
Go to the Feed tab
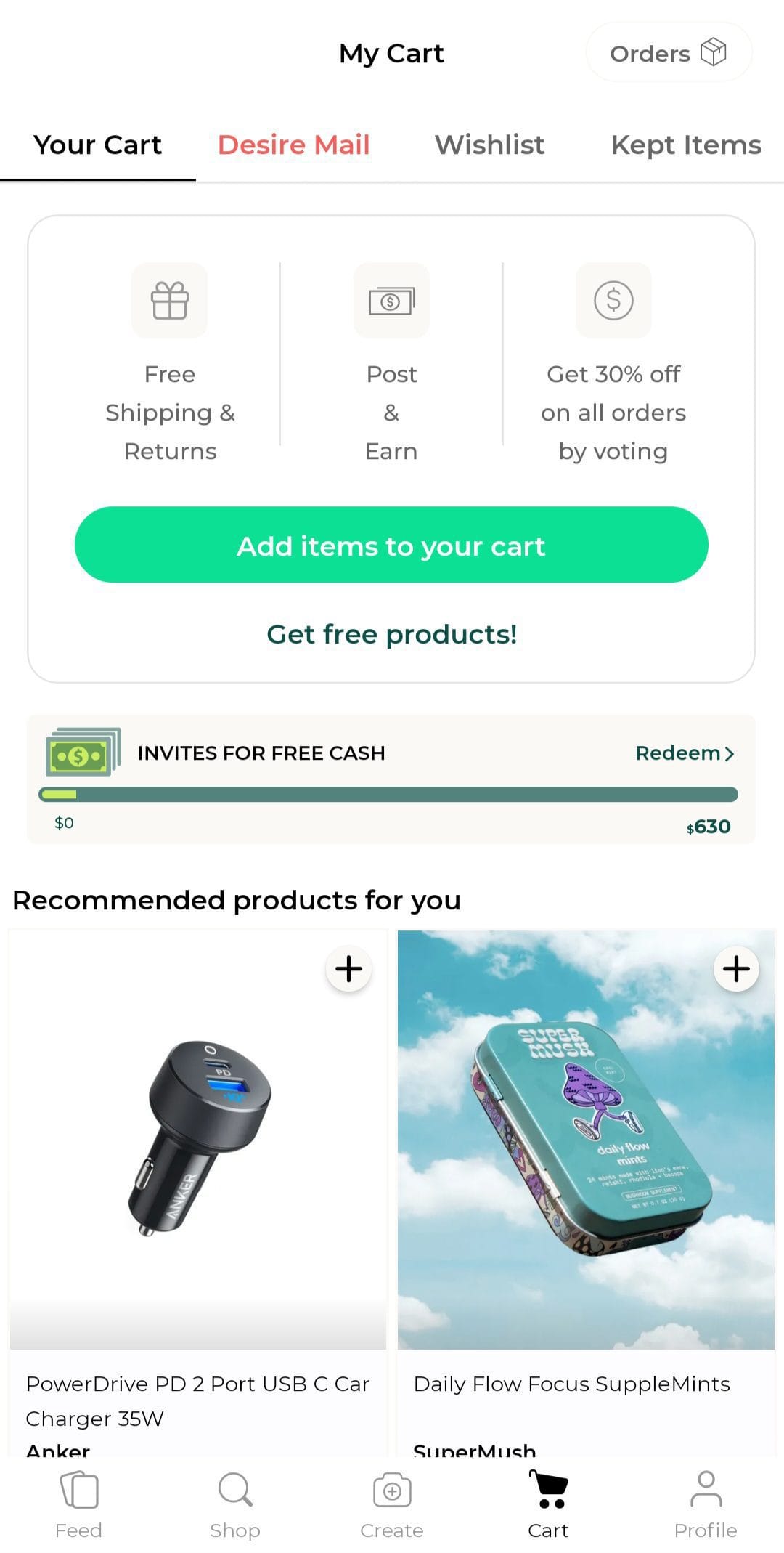coord(78,1505)
